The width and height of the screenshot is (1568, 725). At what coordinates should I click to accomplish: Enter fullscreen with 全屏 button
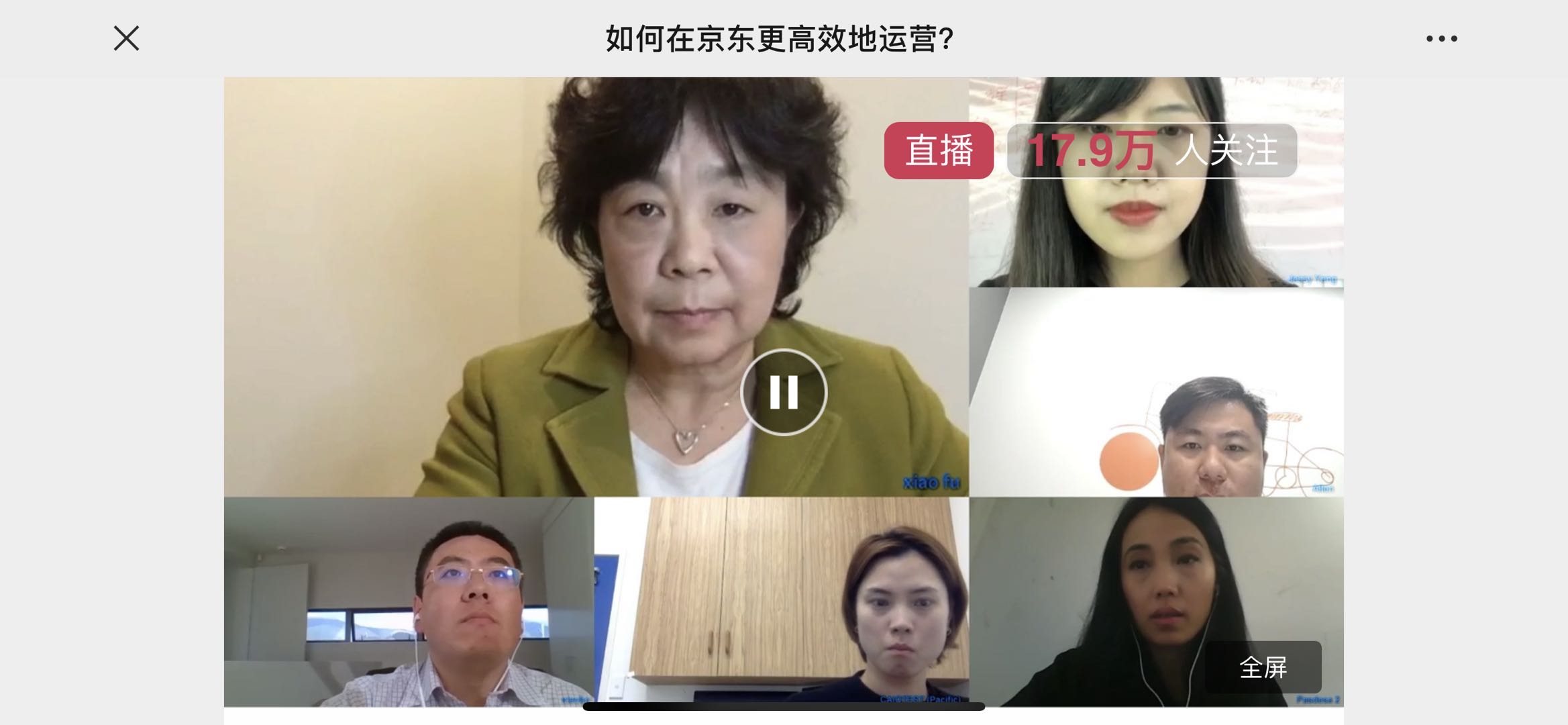point(1263,667)
